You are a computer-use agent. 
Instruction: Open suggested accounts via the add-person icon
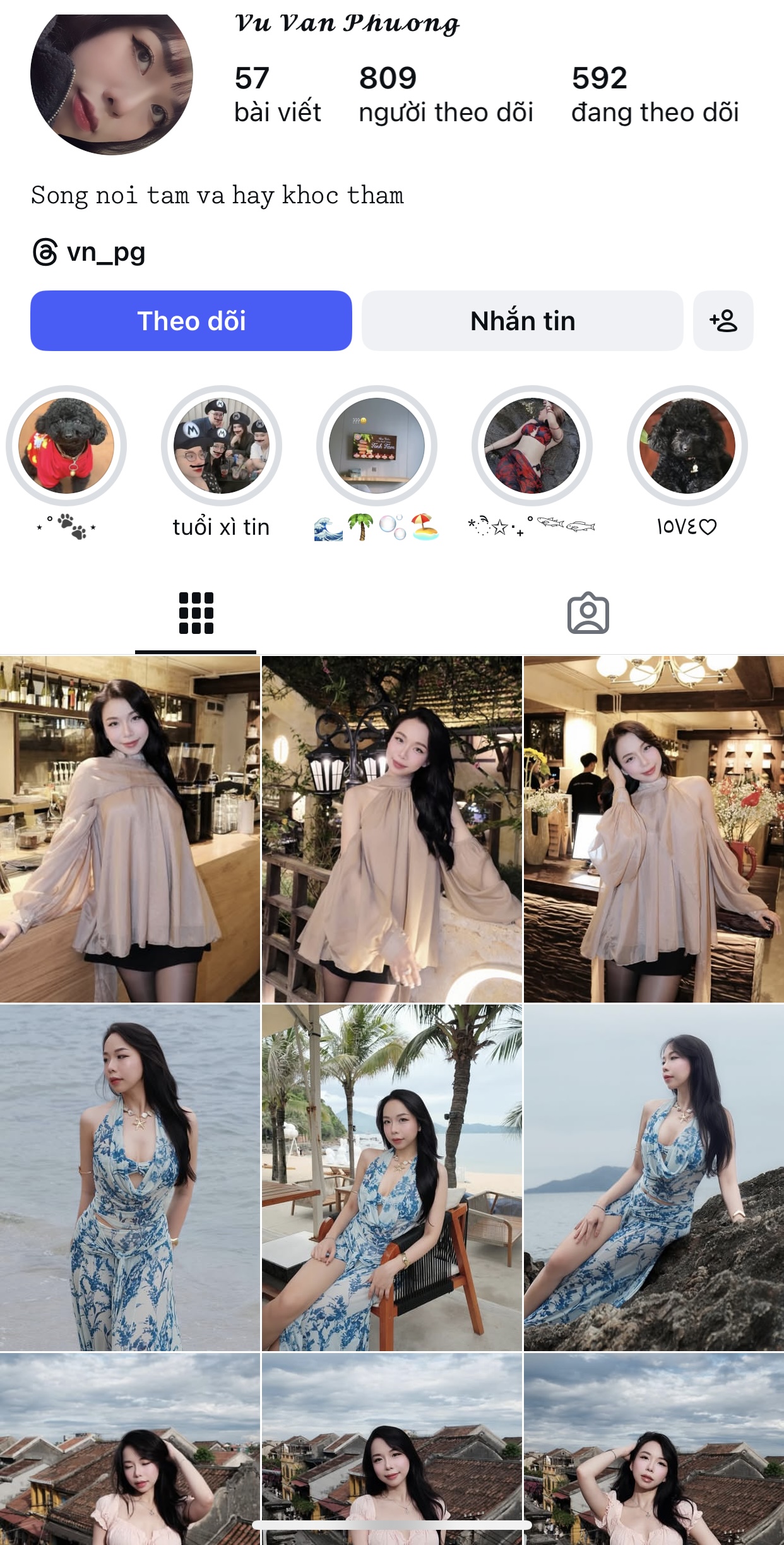723,321
